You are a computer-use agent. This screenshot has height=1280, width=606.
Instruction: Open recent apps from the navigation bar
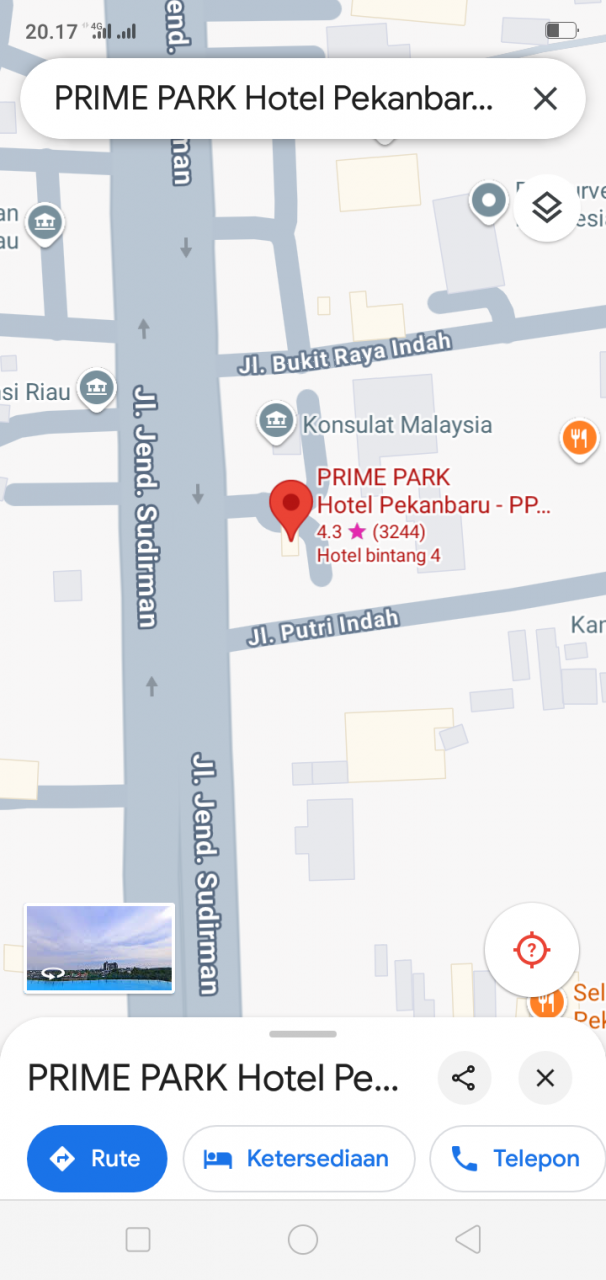coord(138,1240)
